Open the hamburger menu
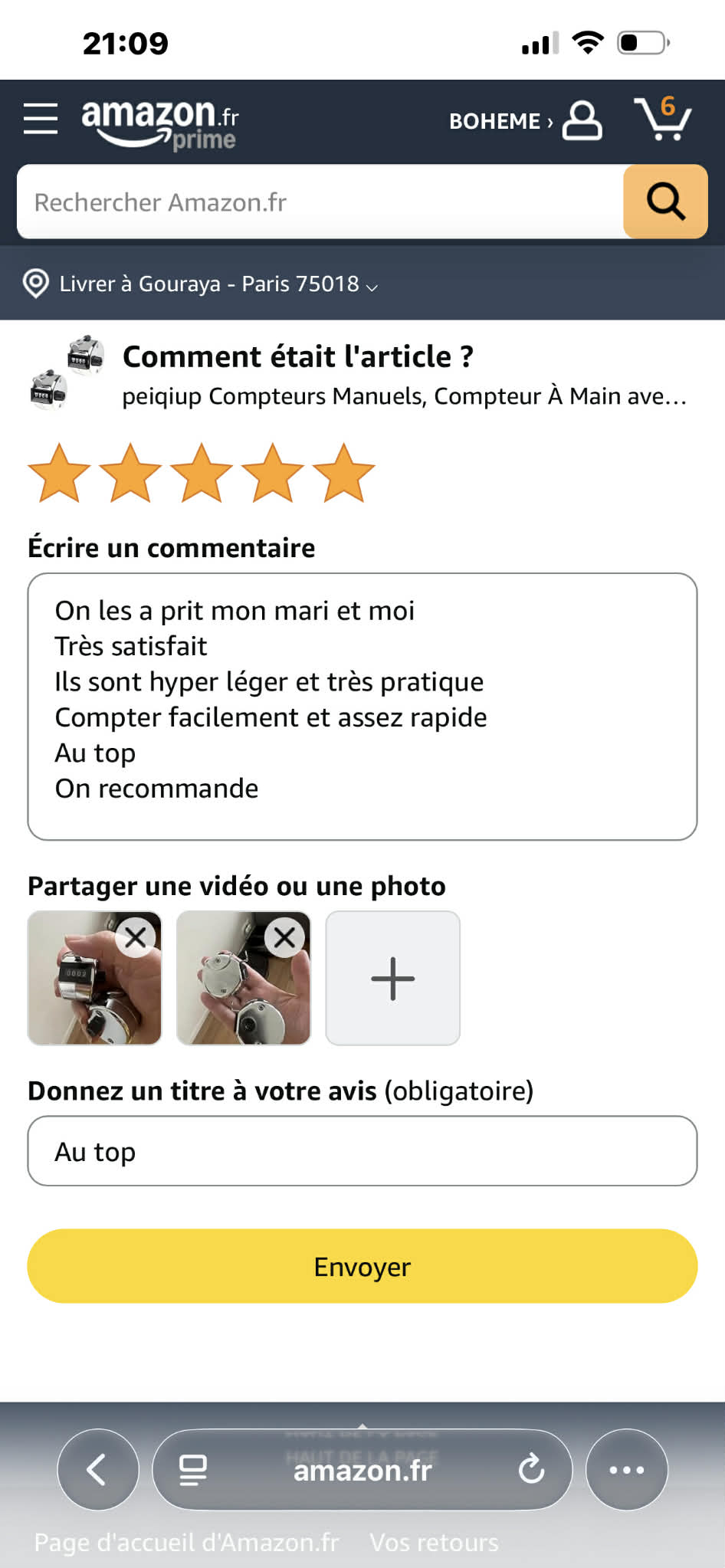Screen dimensions: 725x1568 [41, 119]
